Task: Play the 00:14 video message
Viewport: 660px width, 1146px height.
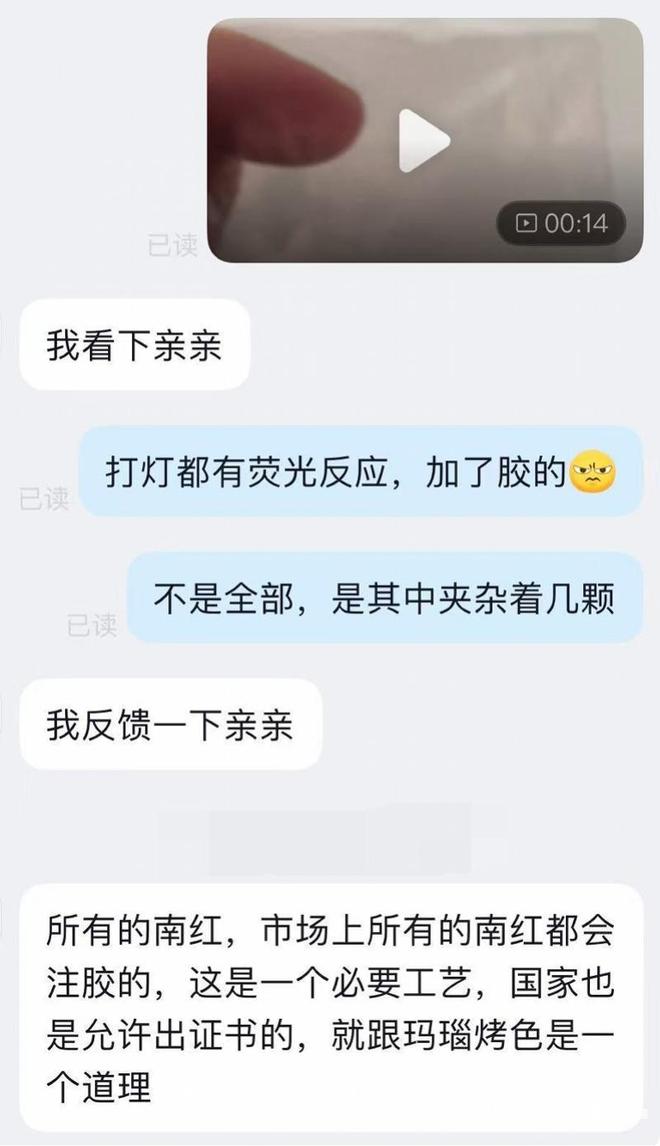Action: click(424, 140)
